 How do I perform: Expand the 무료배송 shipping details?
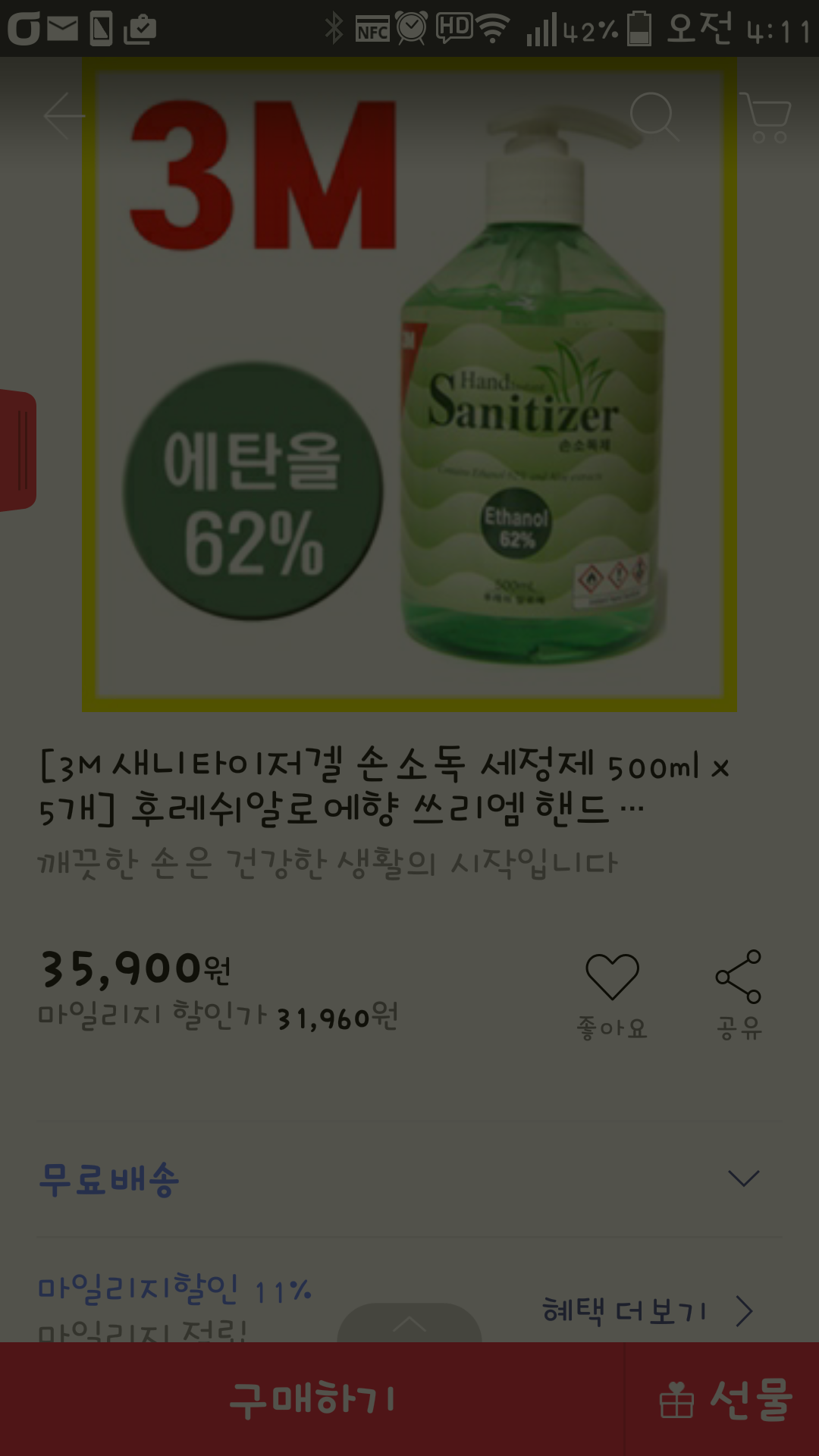(743, 1178)
